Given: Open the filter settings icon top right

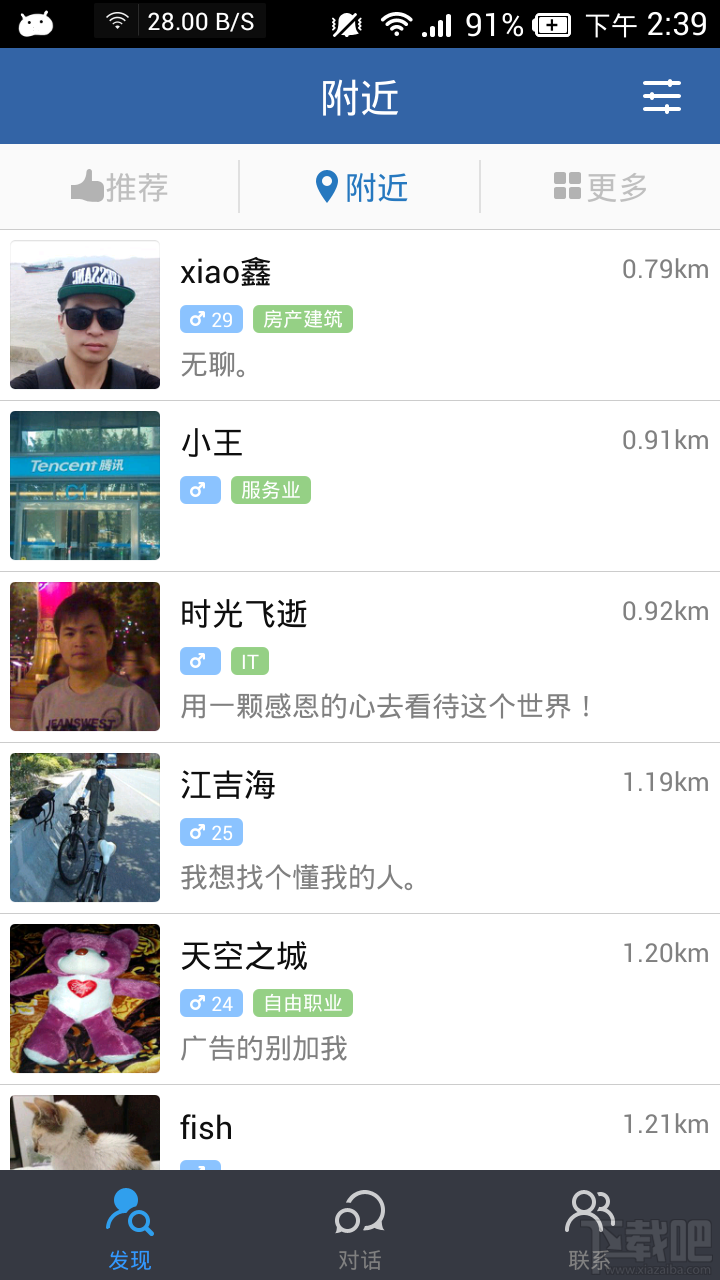Looking at the screenshot, I should (660, 97).
